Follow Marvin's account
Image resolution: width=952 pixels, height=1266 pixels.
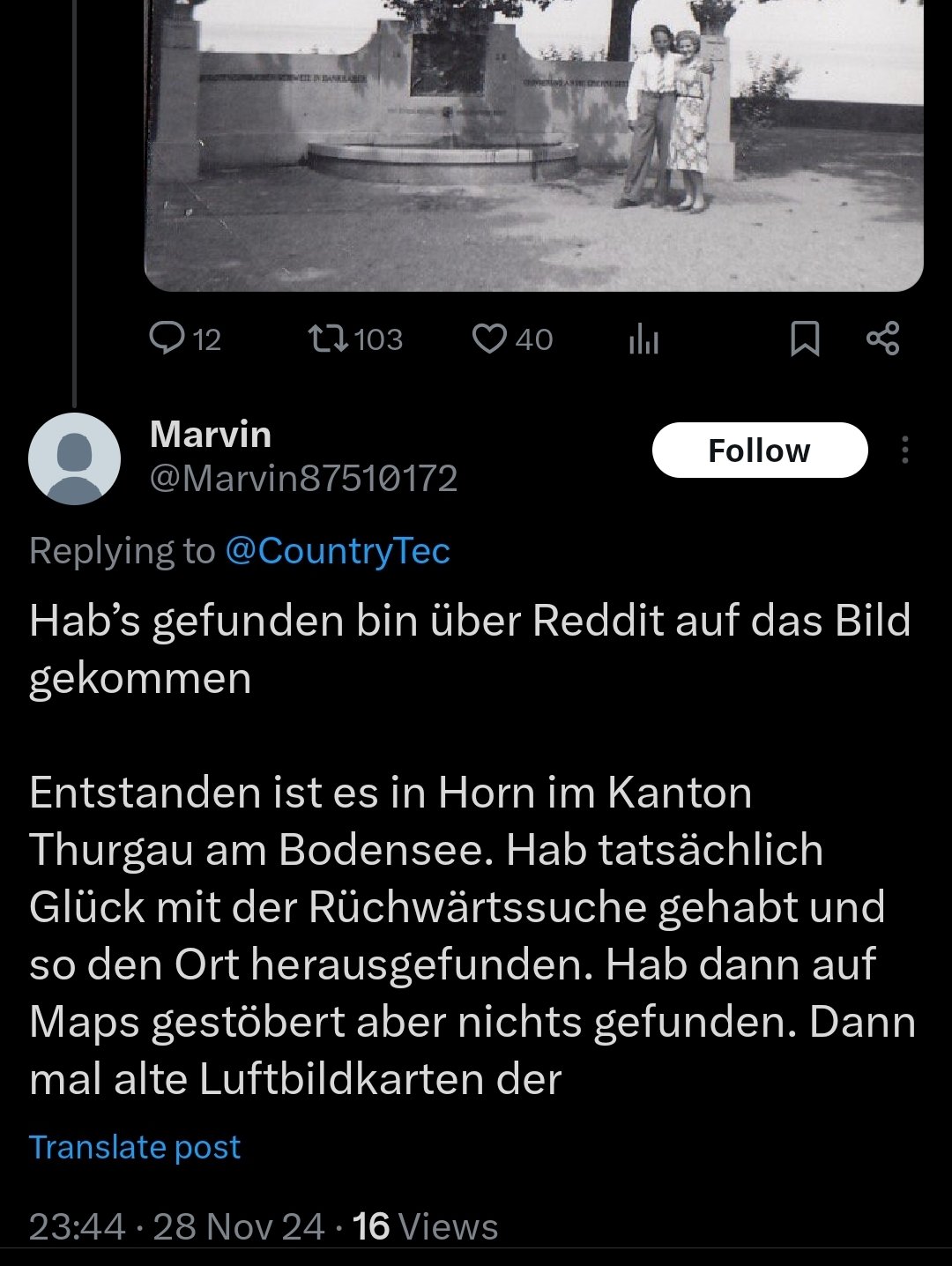coord(759,451)
